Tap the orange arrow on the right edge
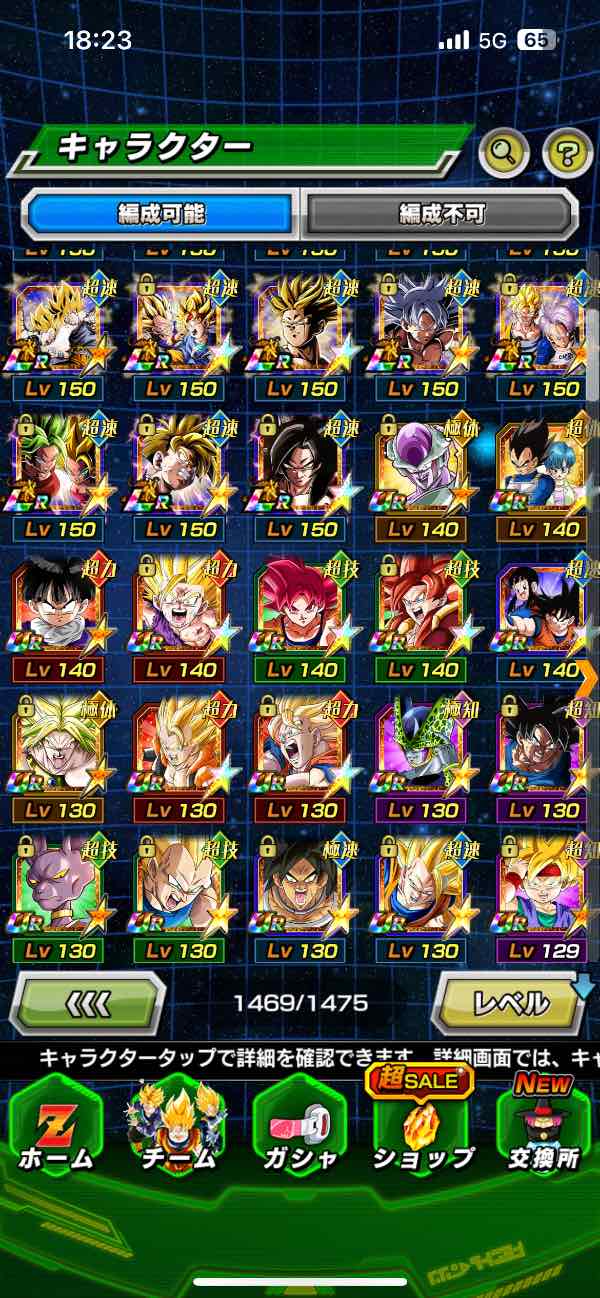The image size is (600, 1298). [x=587, y=679]
